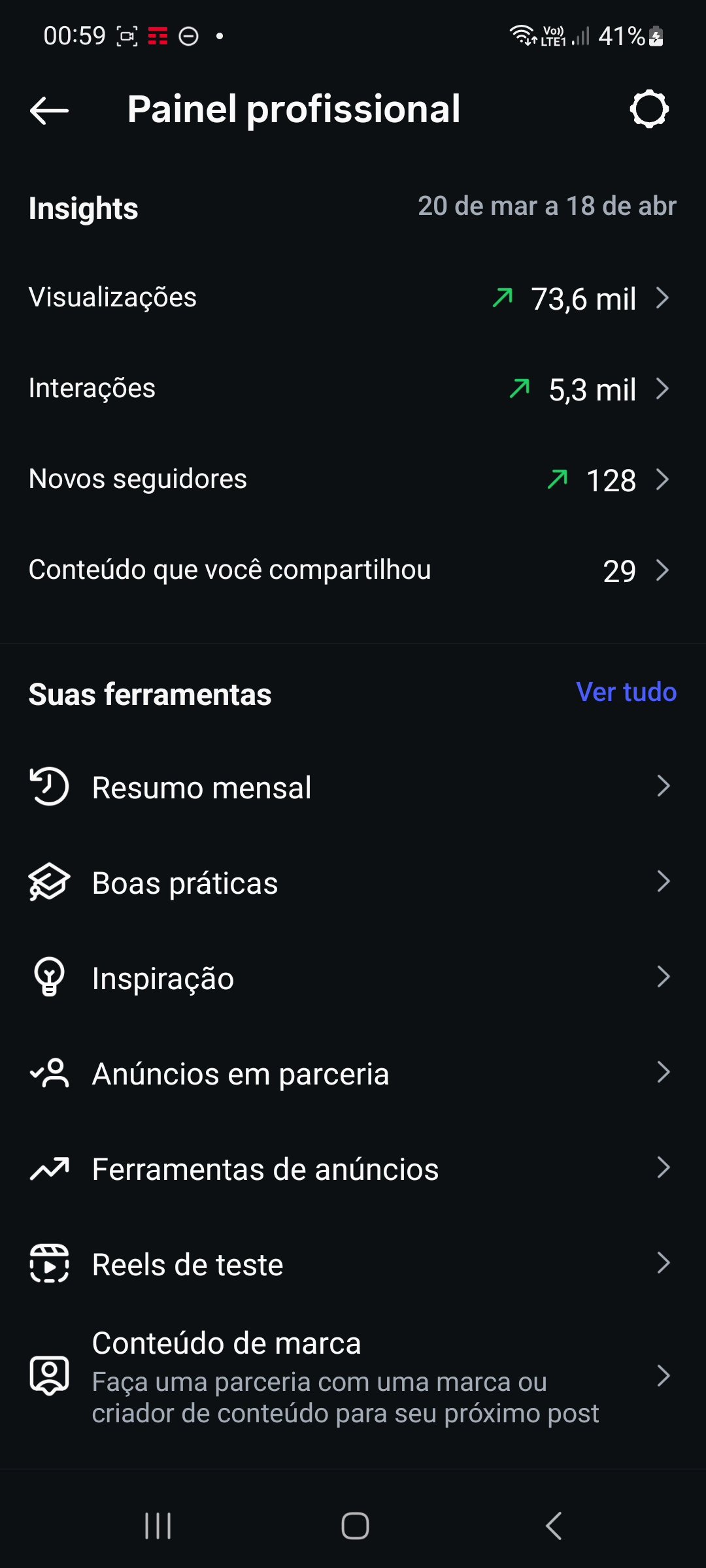Open recent apps from navigation bar
Screen dimensions: 706x1568
158,1526
